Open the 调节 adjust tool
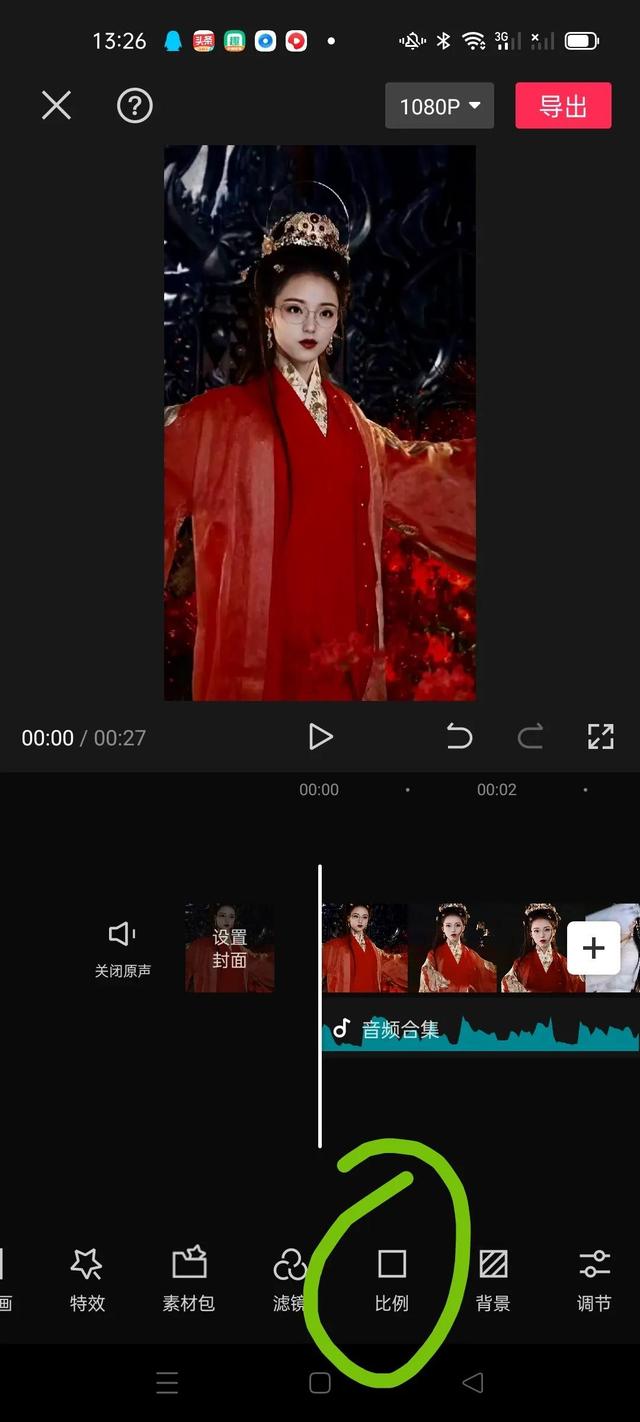This screenshot has width=640, height=1422. pyautogui.click(x=594, y=1279)
